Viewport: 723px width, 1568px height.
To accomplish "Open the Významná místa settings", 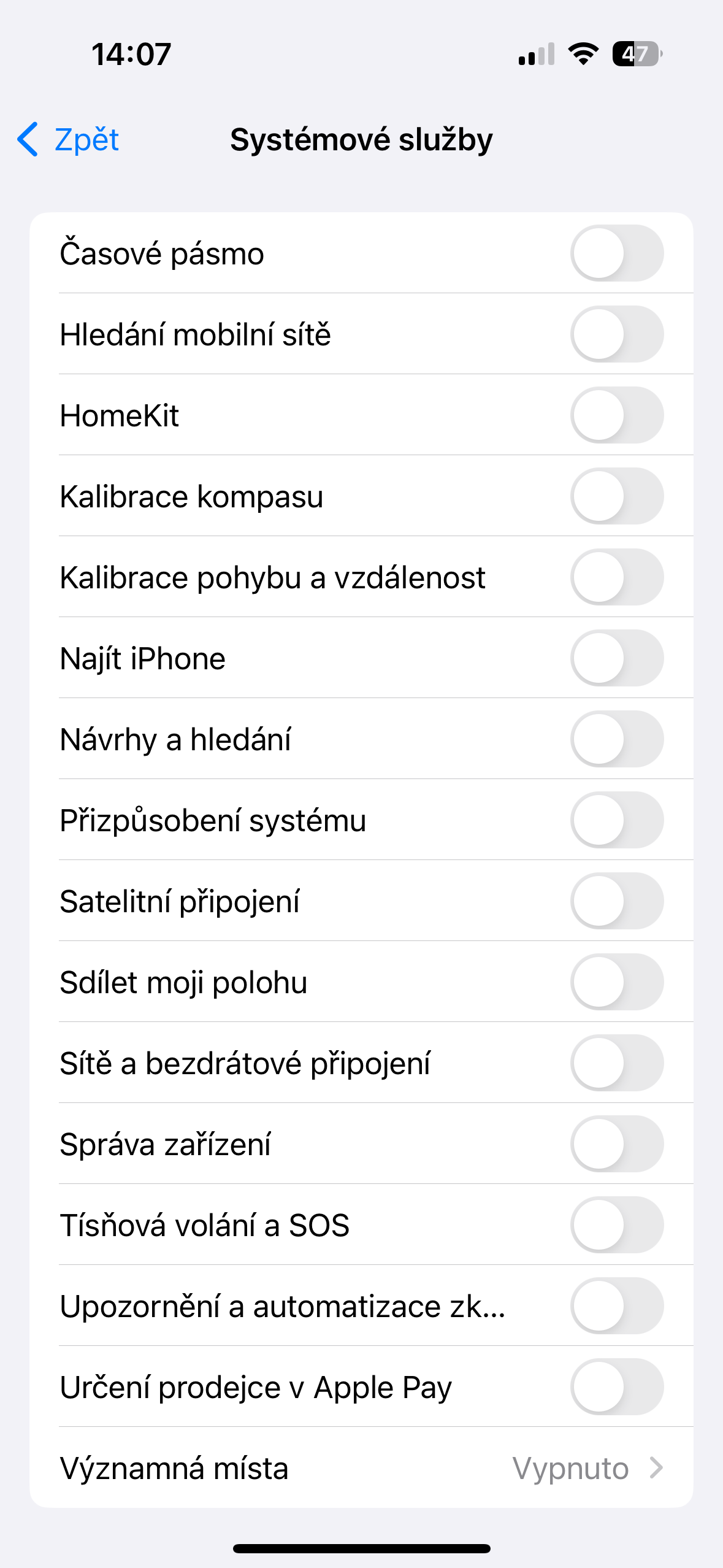I will pos(361,1468).
